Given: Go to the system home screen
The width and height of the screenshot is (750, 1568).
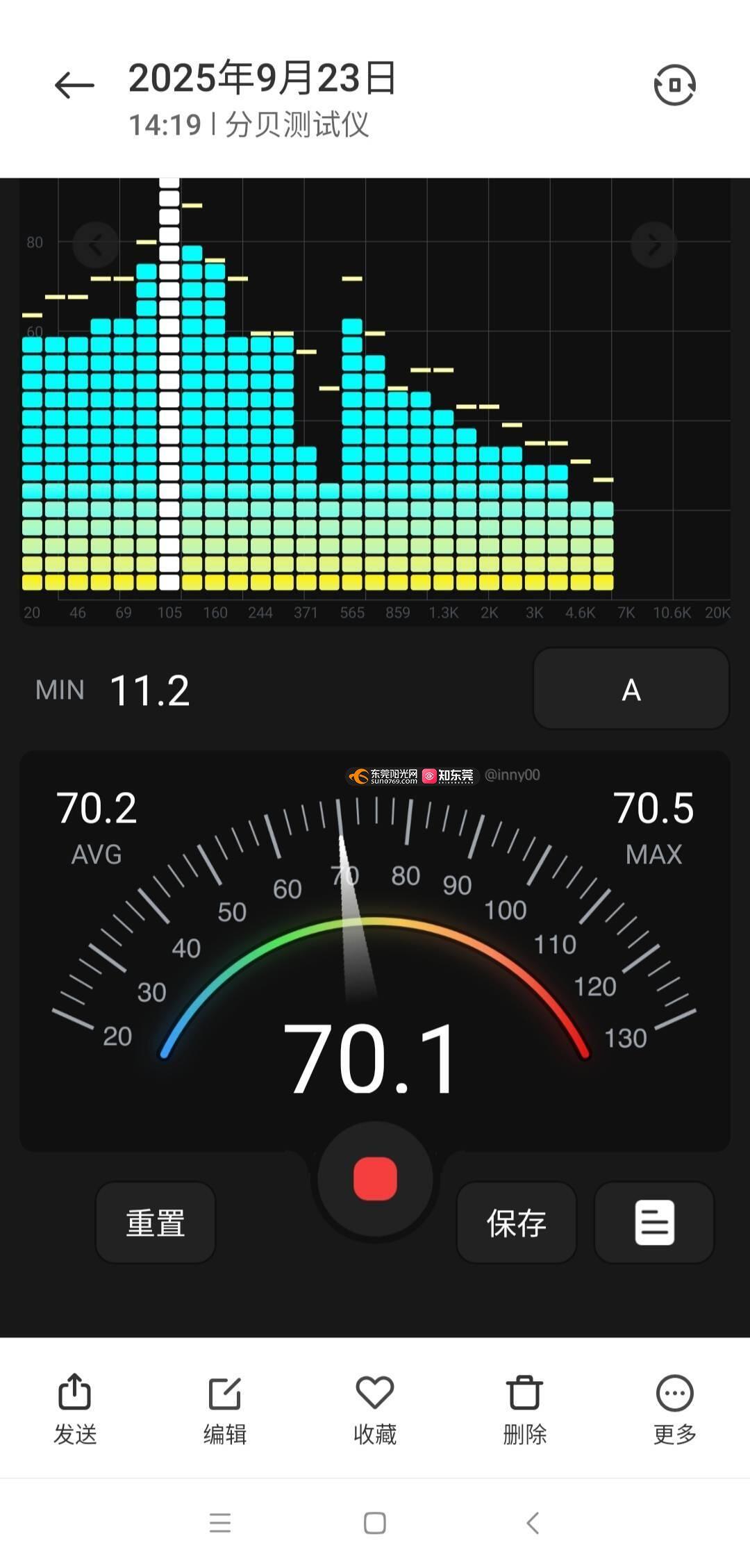Looking at the screenshot, I should pos(375,1524).
